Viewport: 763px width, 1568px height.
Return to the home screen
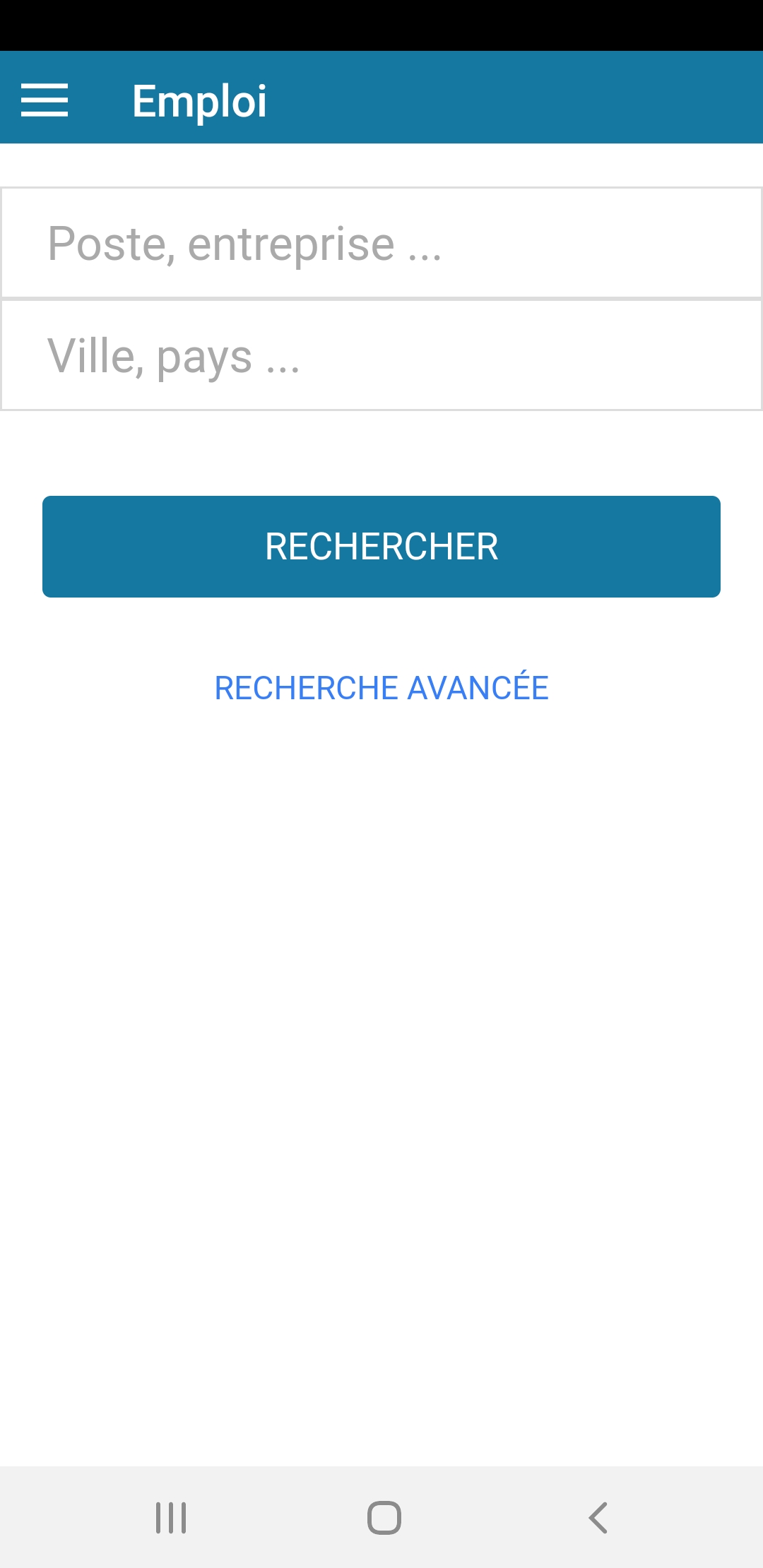click(x=384, y=1517)
